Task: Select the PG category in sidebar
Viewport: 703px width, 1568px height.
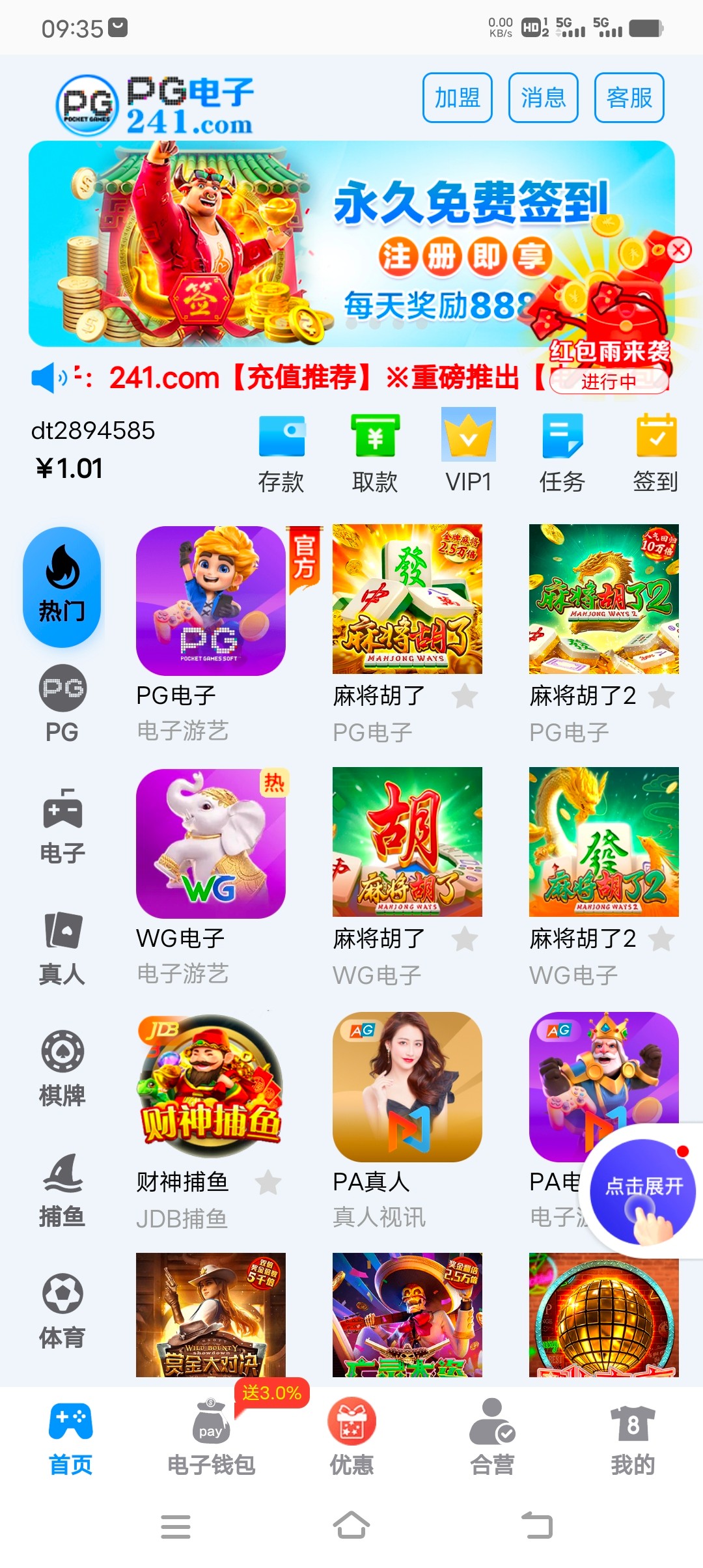Action: pos(62,705)
